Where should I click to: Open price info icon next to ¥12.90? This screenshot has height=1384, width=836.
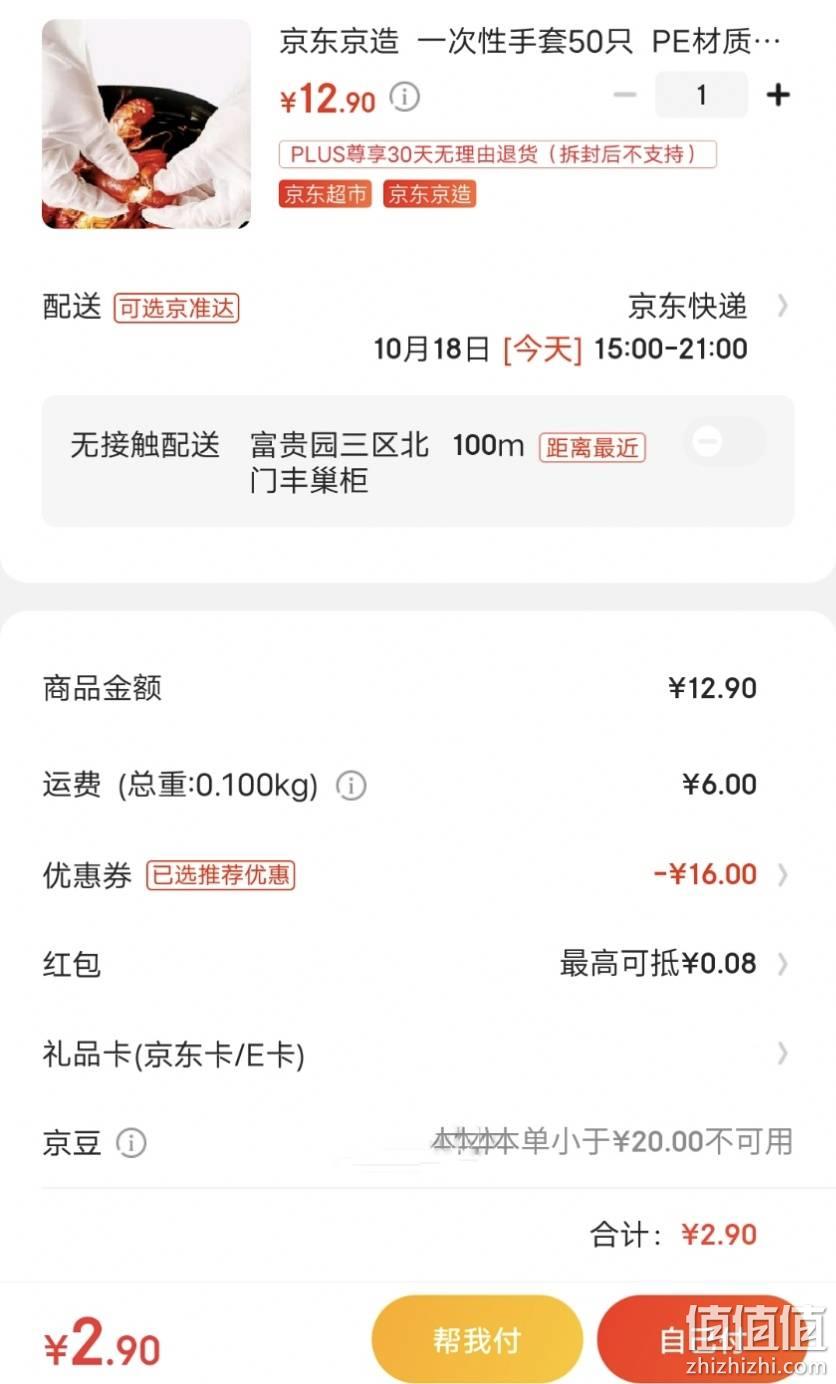pos(404,97)
